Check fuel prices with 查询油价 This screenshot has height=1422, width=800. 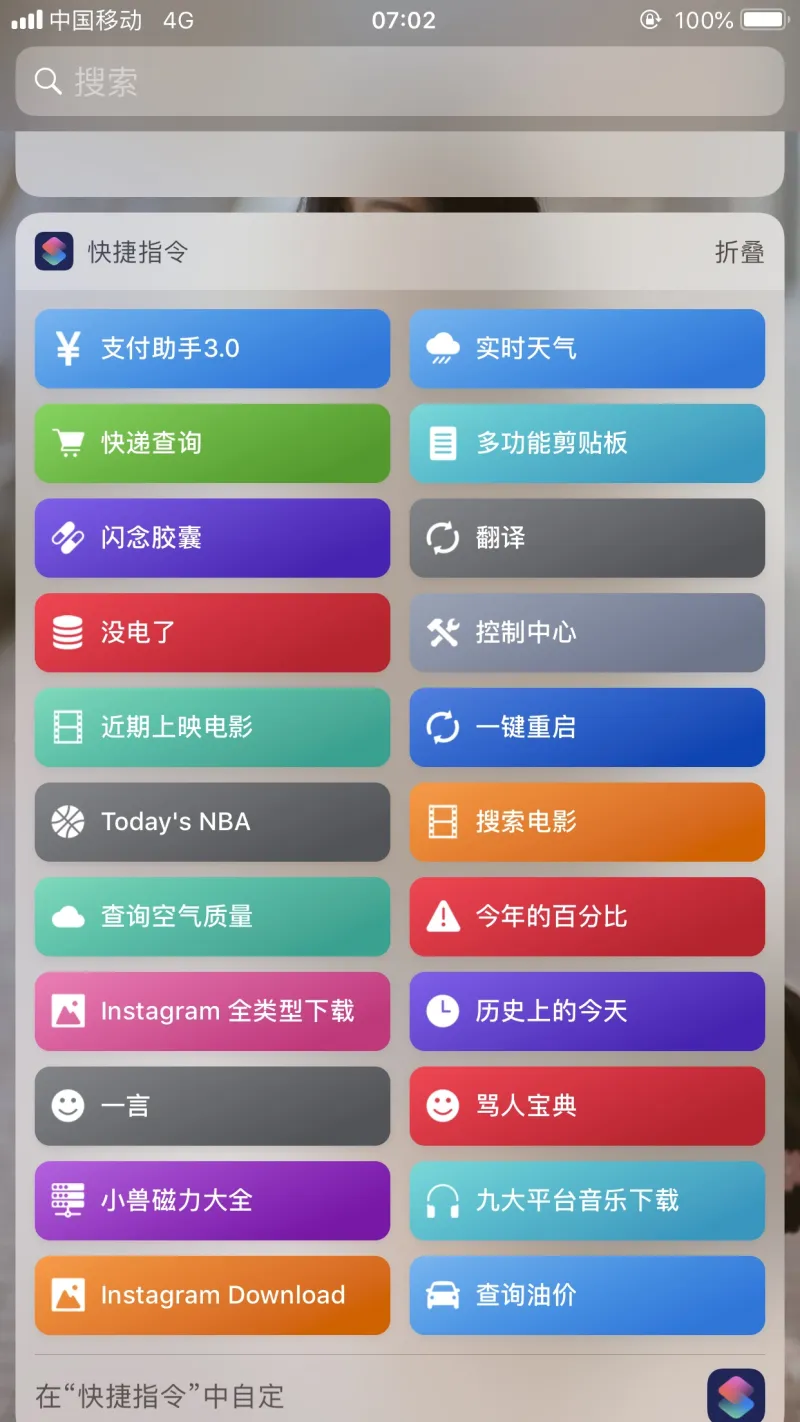(x=587, y=1295)
